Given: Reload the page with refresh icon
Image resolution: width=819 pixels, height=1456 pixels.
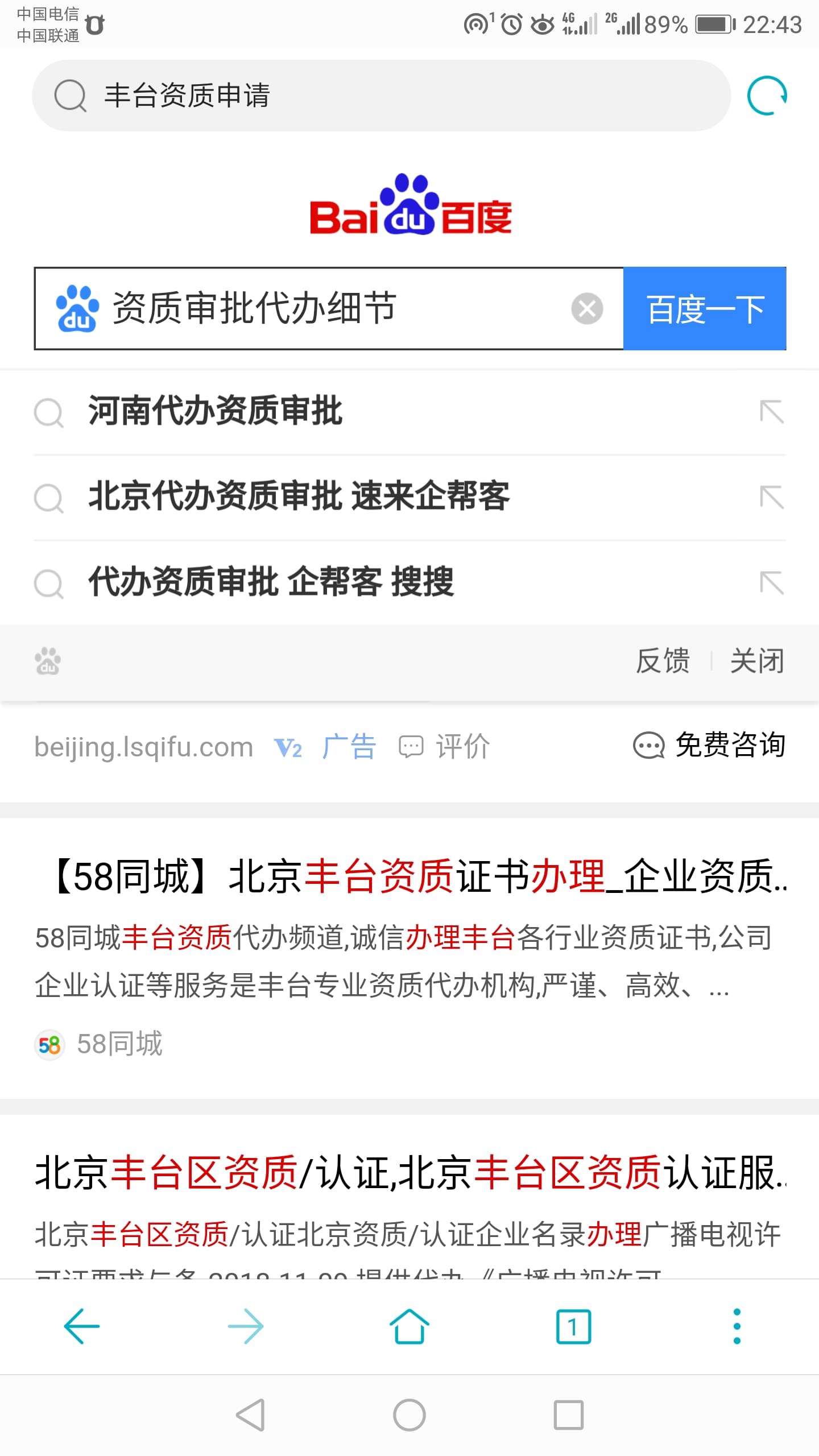Looking at the screenshot, I should coord(767,96).
